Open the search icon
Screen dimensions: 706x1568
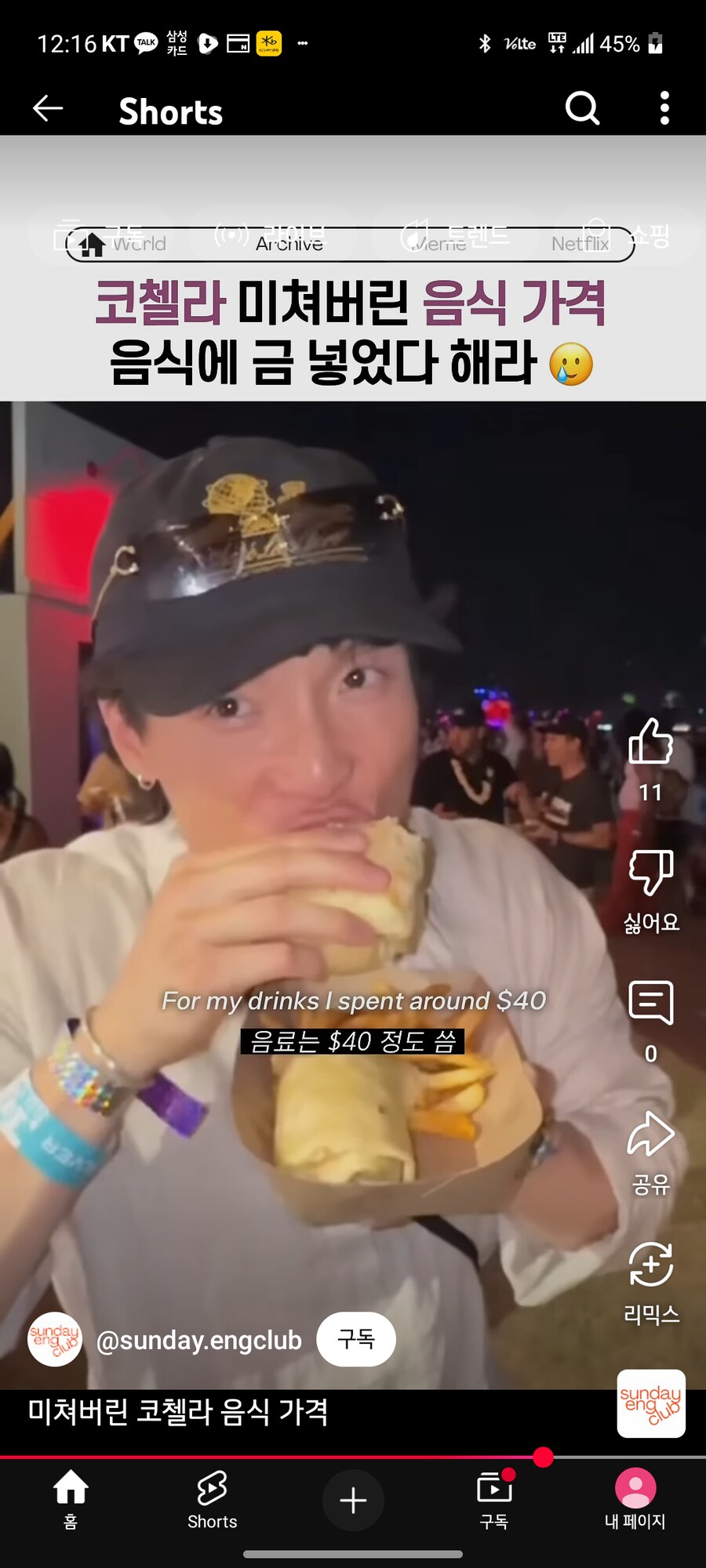pyautogui.click(x=582, y=108)
